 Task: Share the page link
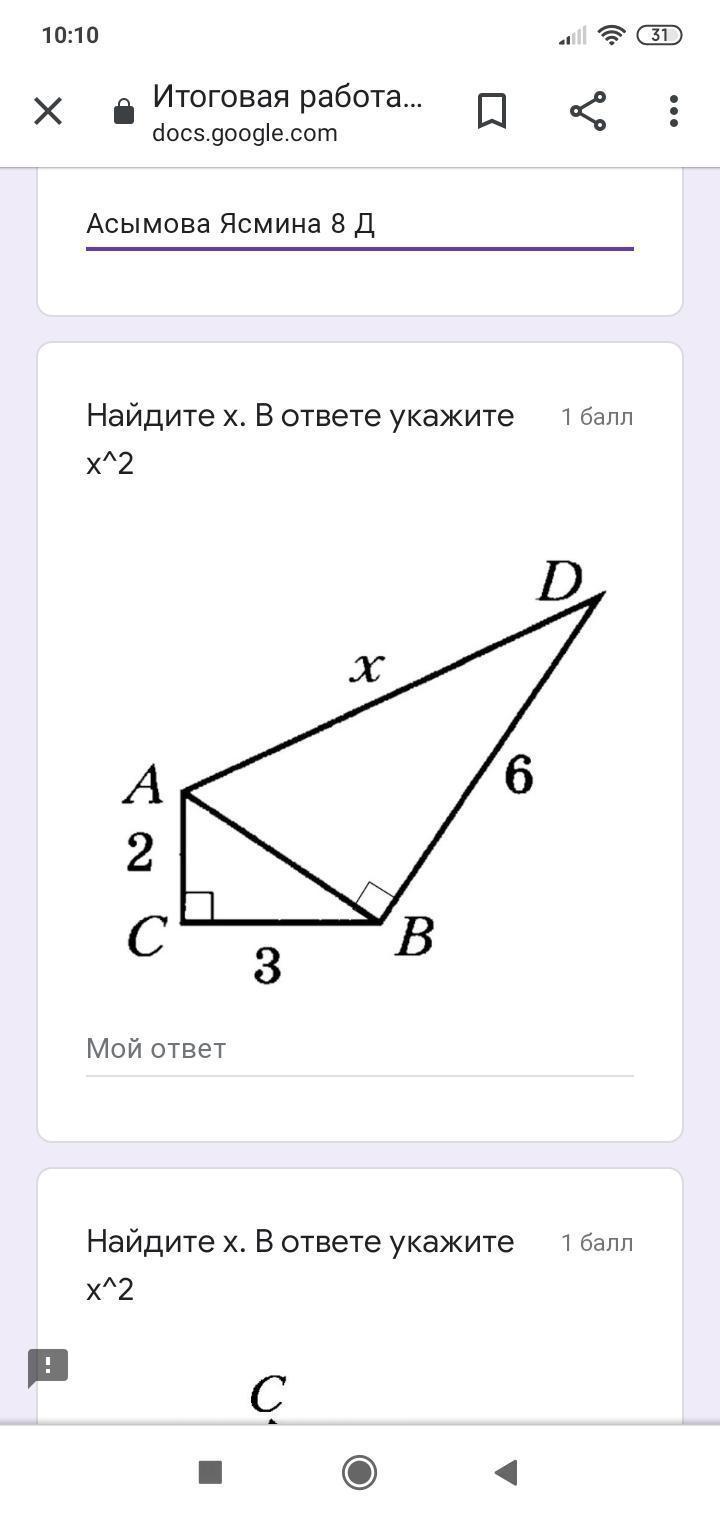[588, 111]
